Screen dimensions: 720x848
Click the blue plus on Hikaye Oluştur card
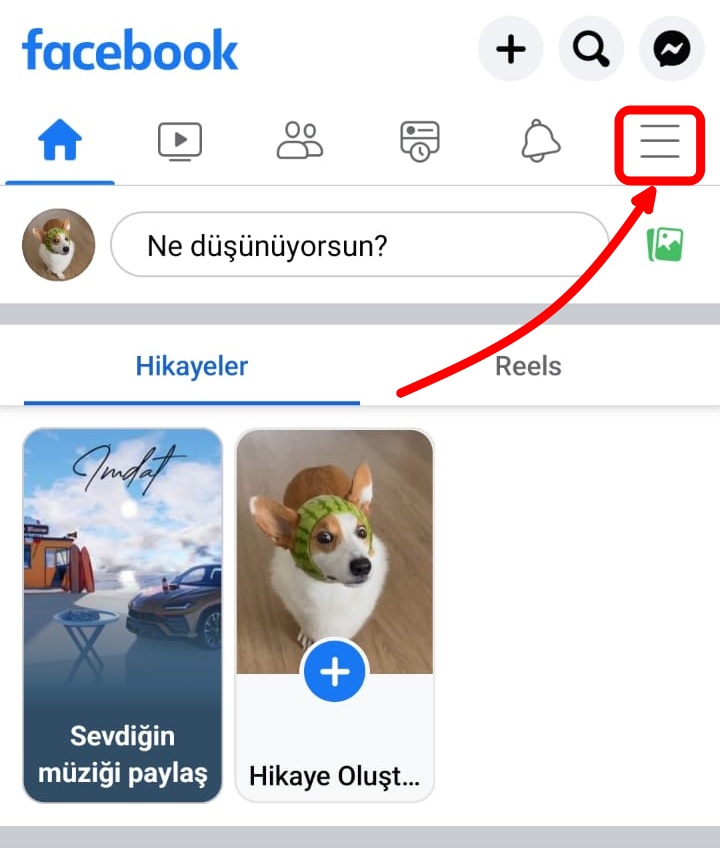pos(335,672)
